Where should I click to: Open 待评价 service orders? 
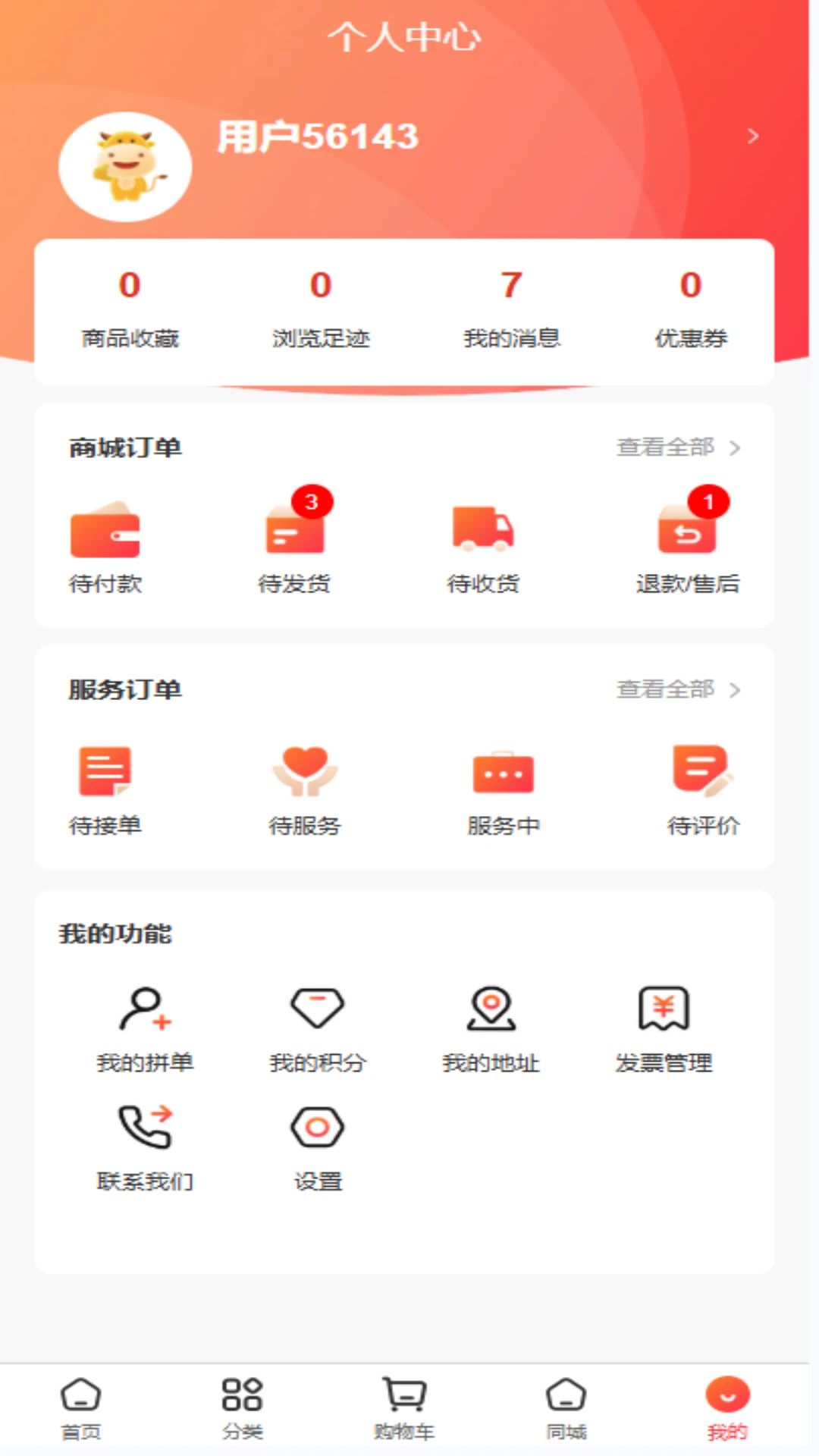click(x=703, y=789)
